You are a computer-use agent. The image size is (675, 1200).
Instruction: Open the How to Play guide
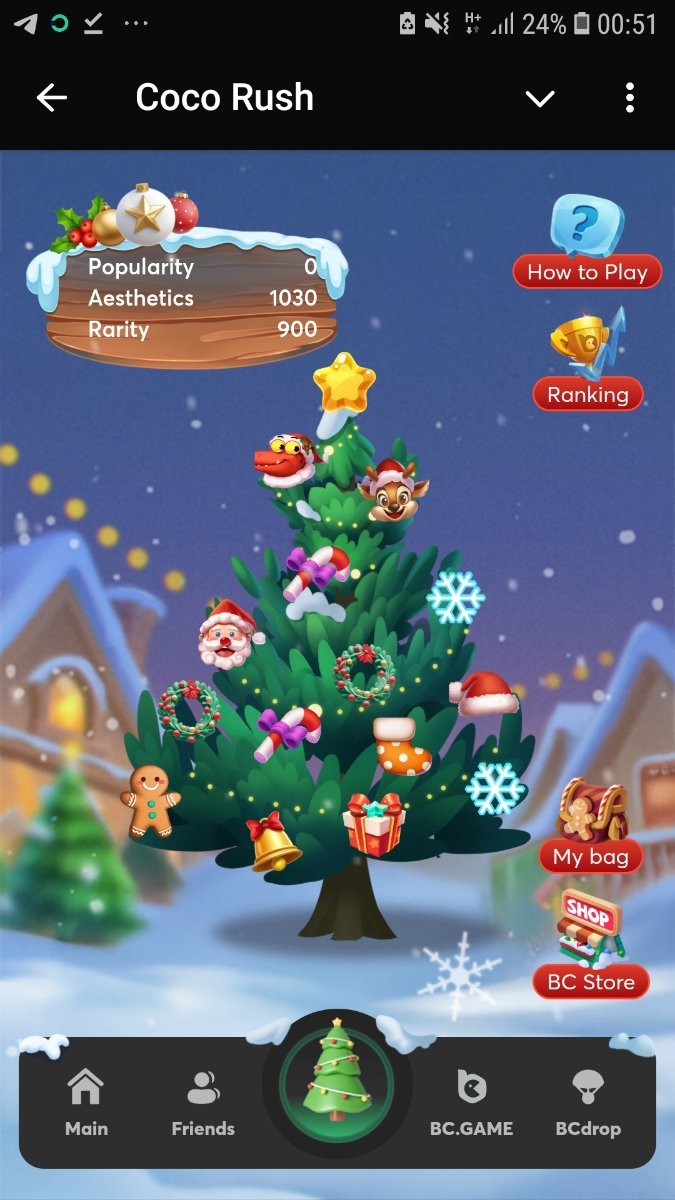[x=587, y=243]
